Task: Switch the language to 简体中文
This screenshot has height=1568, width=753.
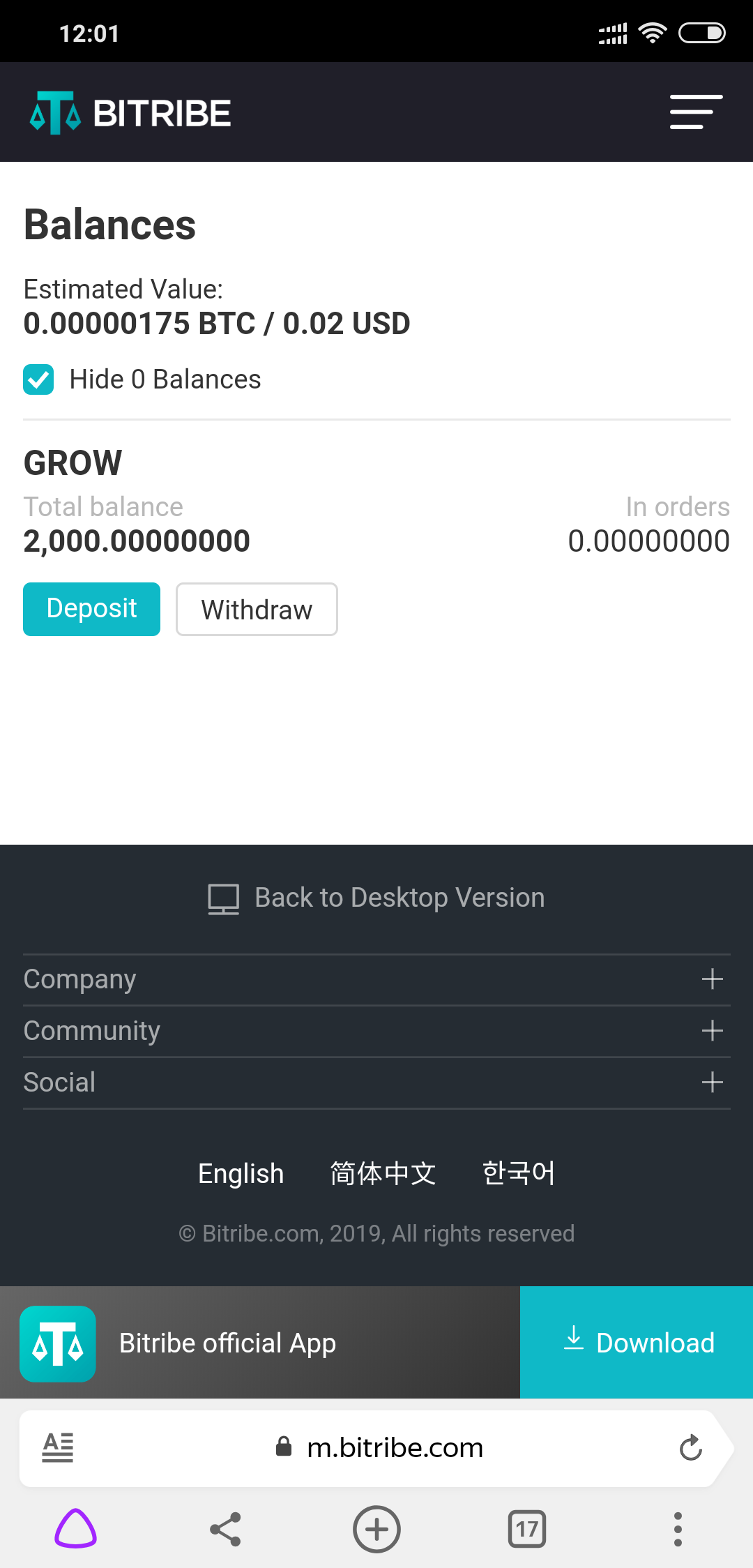Action: (x=383, y=1174)
